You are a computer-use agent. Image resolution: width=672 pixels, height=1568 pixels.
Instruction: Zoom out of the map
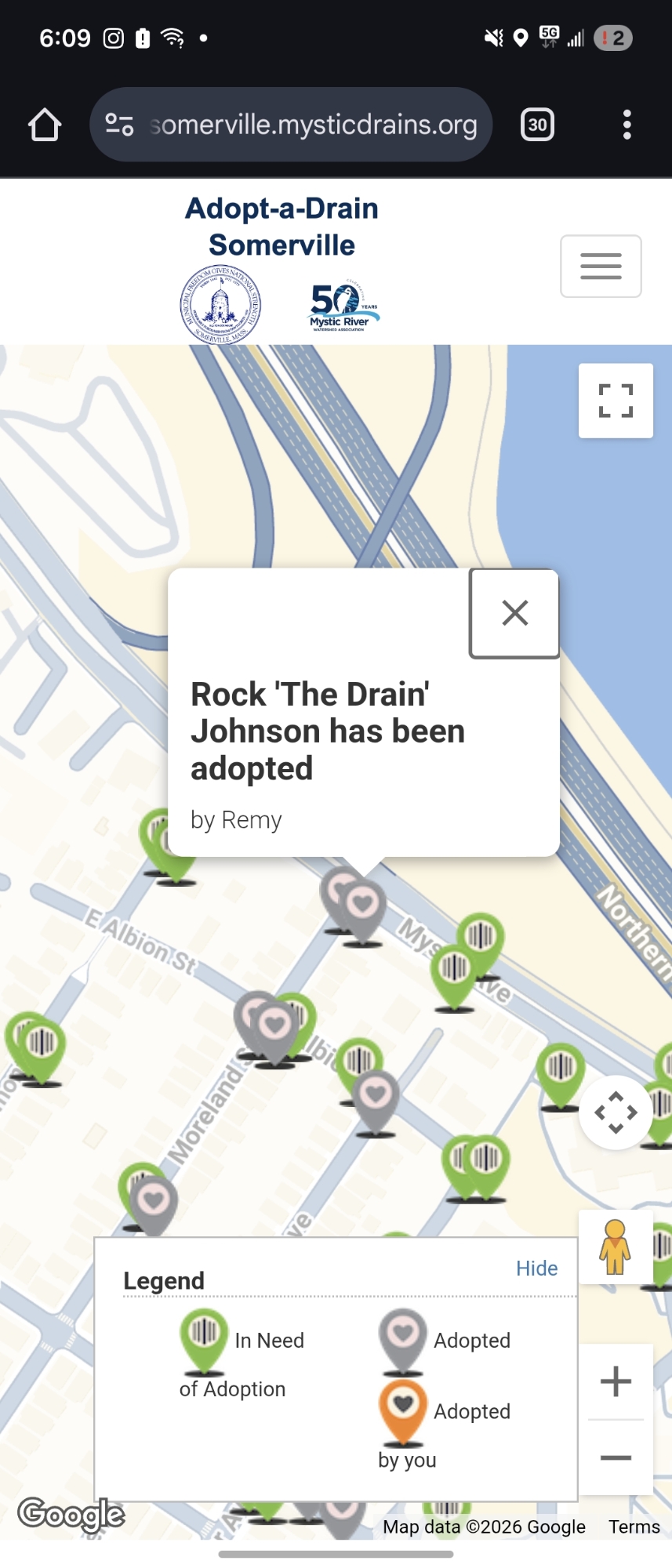[x=616, y=1458]
